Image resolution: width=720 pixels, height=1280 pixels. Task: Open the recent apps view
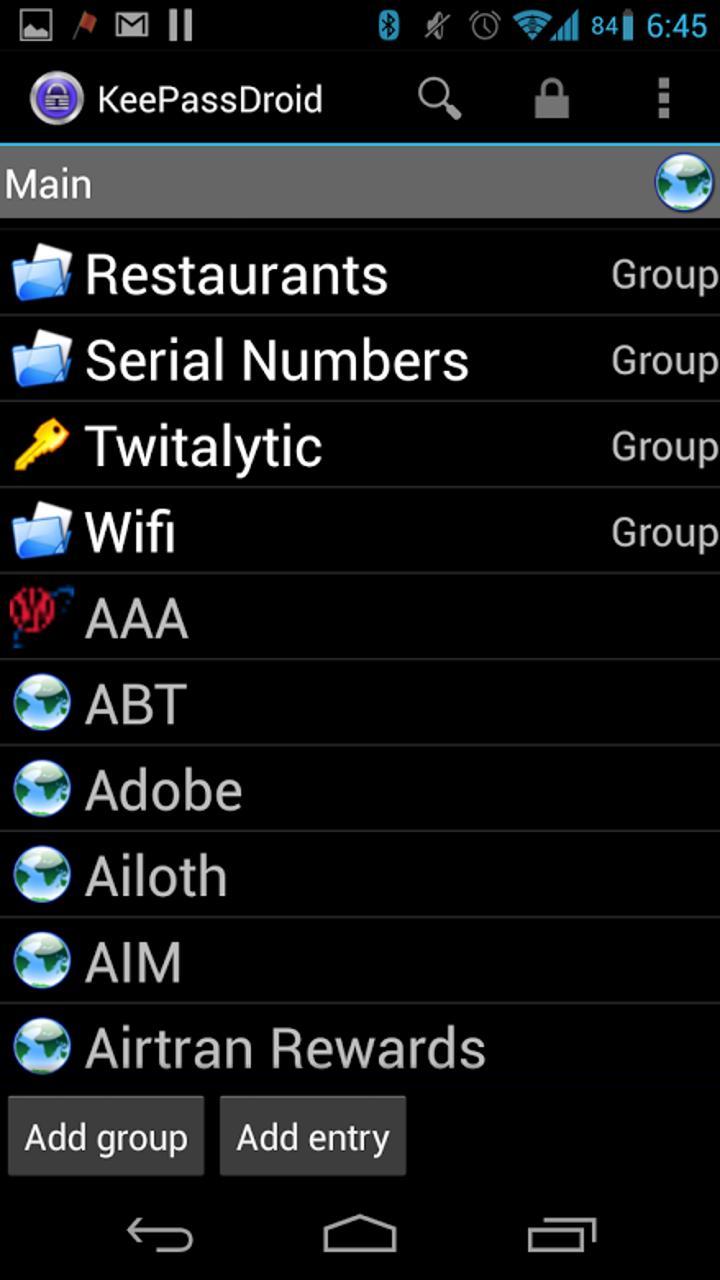561,1236
